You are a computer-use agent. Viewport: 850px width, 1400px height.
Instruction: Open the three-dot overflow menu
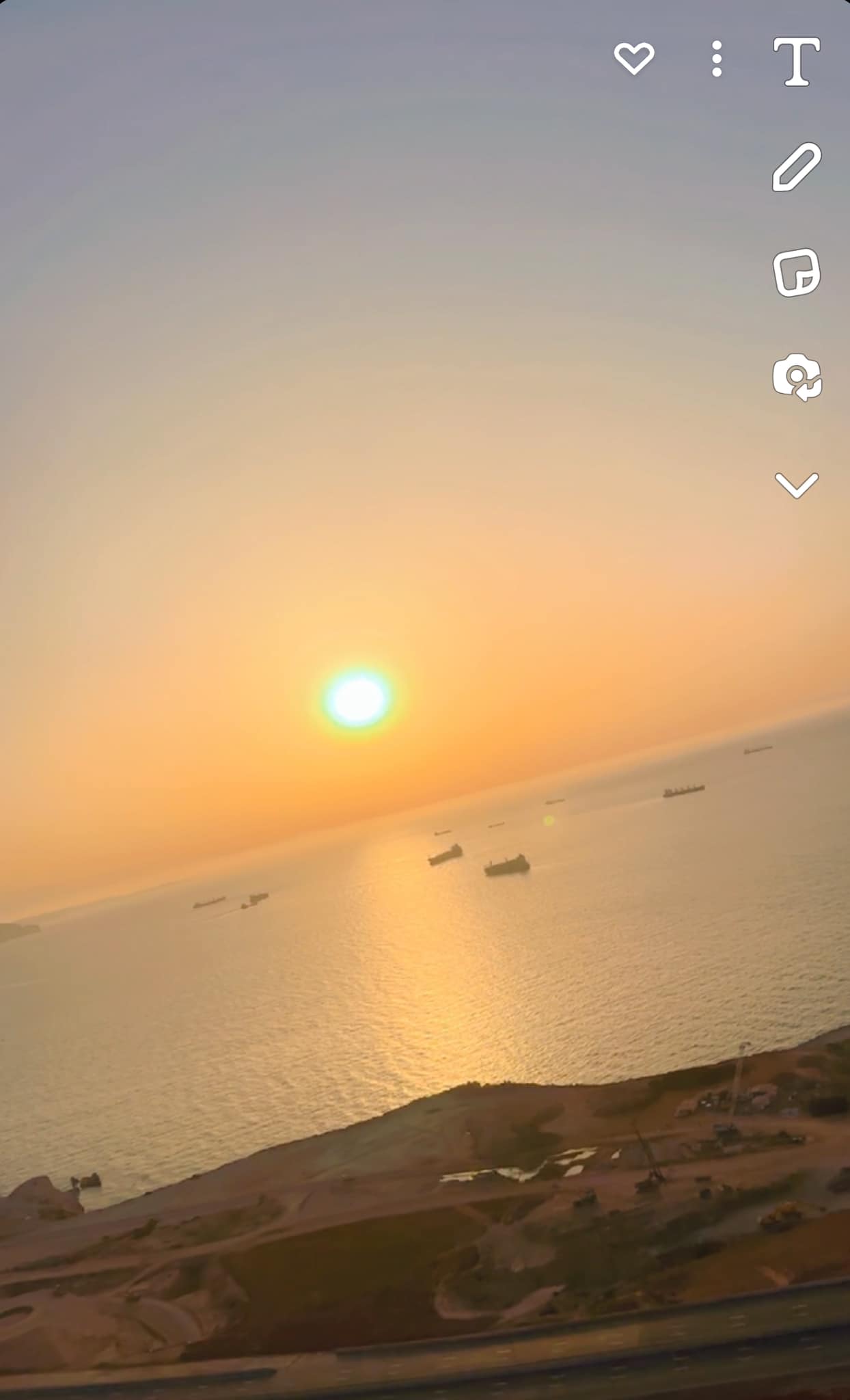pyautogui.click(x=717, y=59)
